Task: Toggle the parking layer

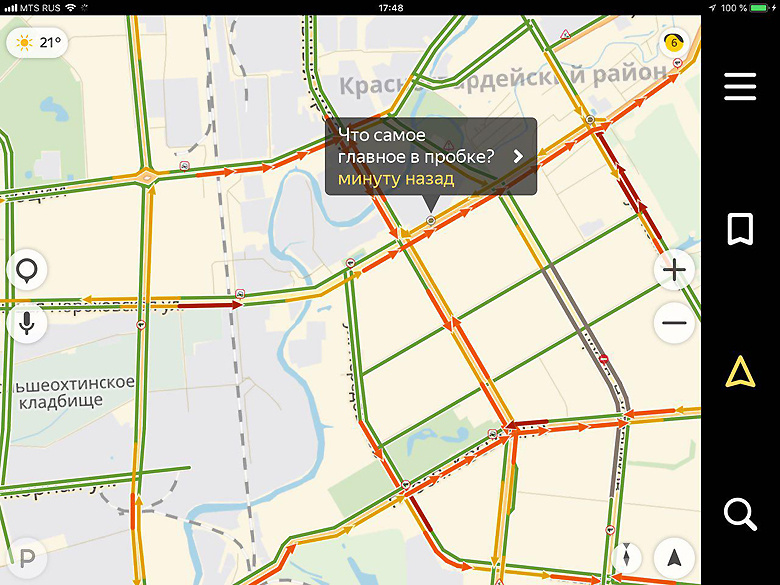Action: pos(26,558)
